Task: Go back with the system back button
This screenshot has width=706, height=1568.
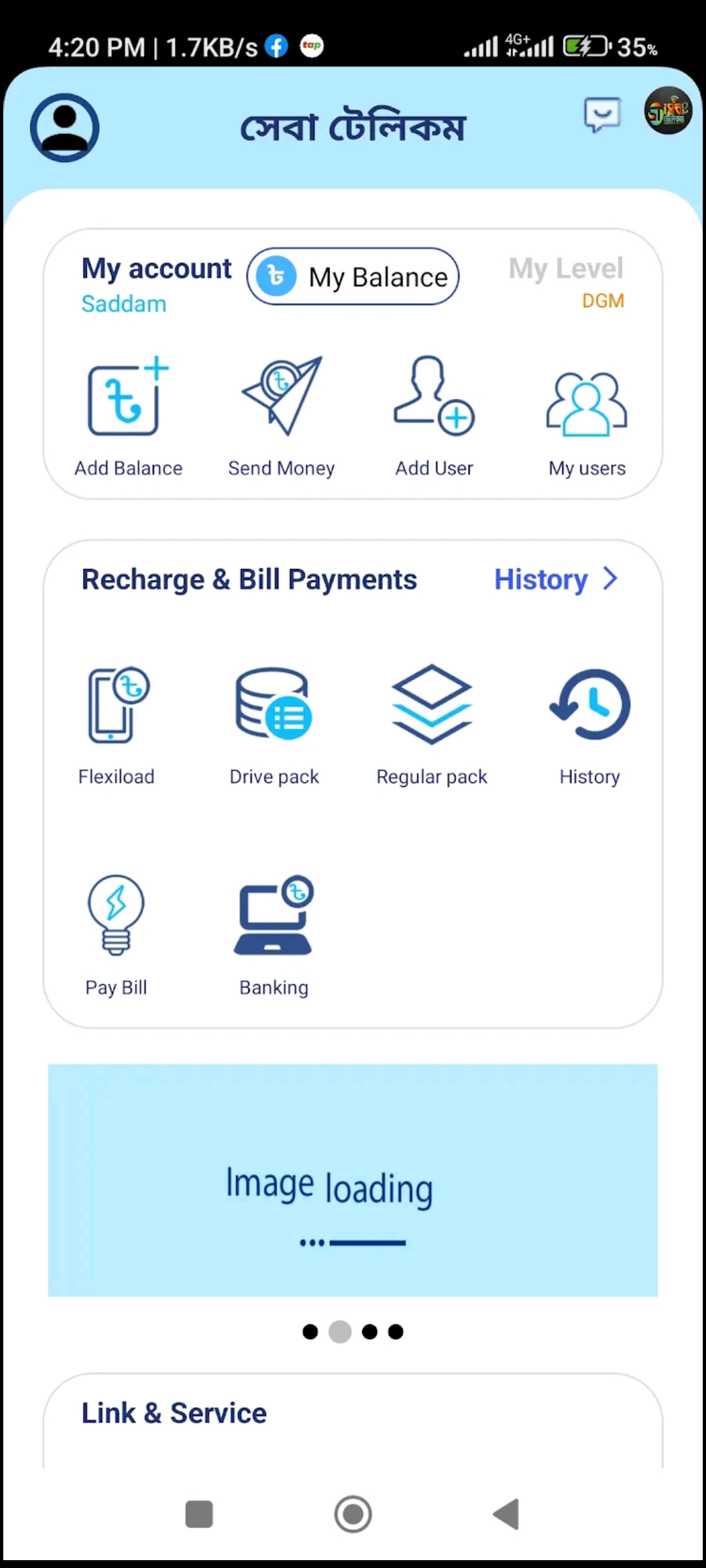Action: pos(507,1514)
